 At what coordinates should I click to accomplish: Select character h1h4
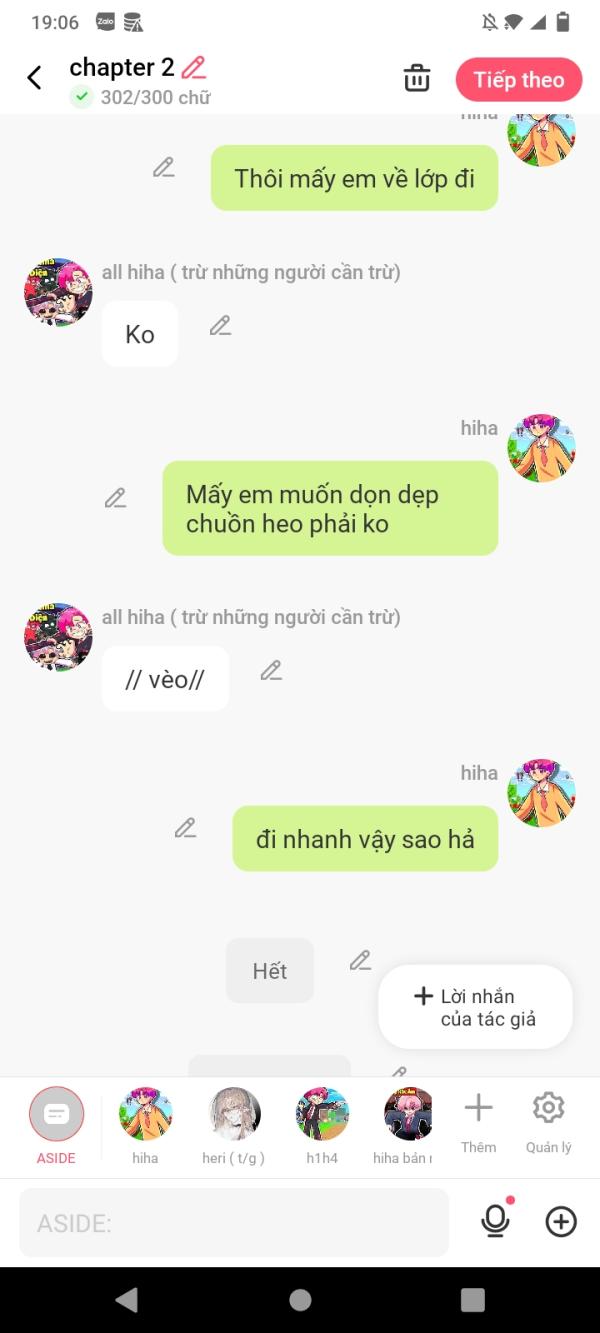point(322,1126)
